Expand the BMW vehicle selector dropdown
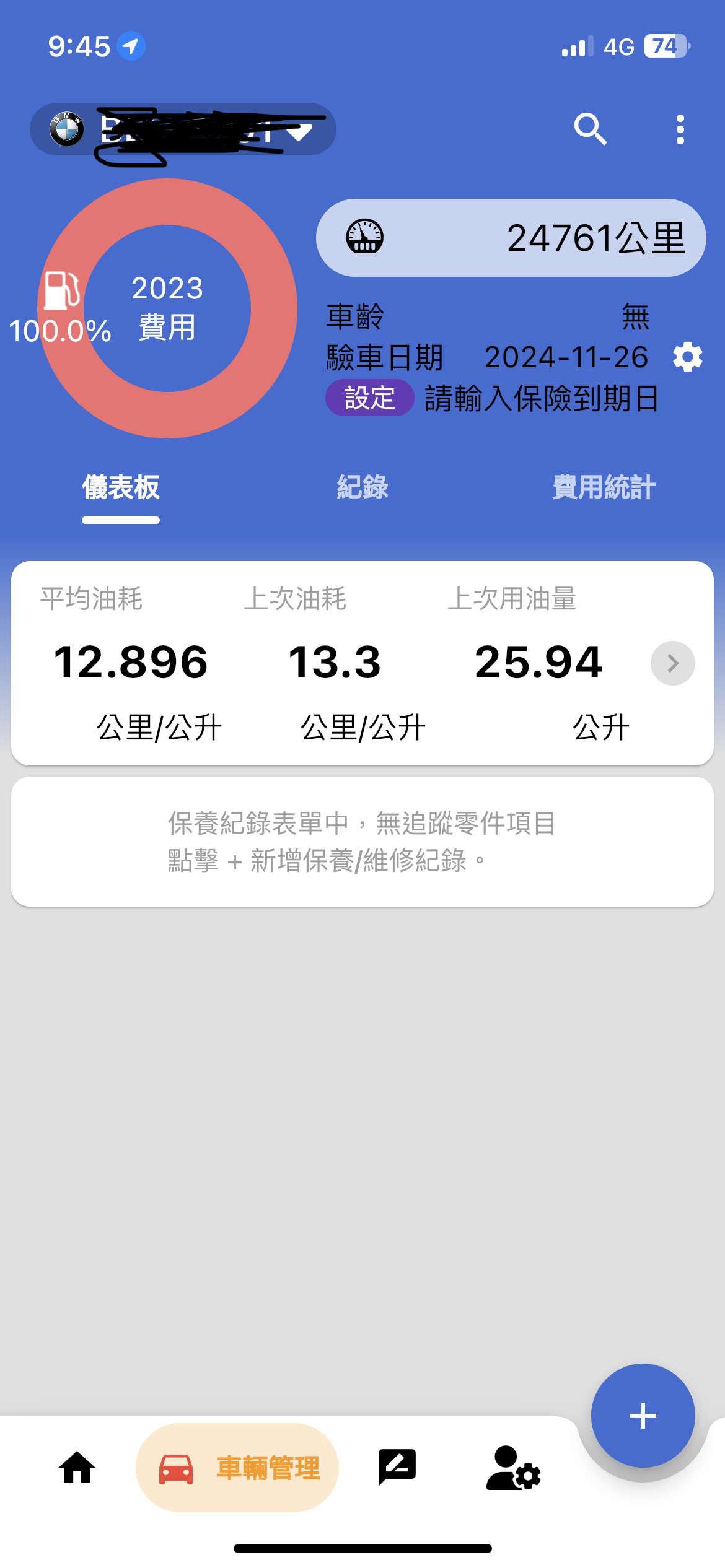This screenshot has width=725, height=1568. pyautogui.click(x=183, y=129)
